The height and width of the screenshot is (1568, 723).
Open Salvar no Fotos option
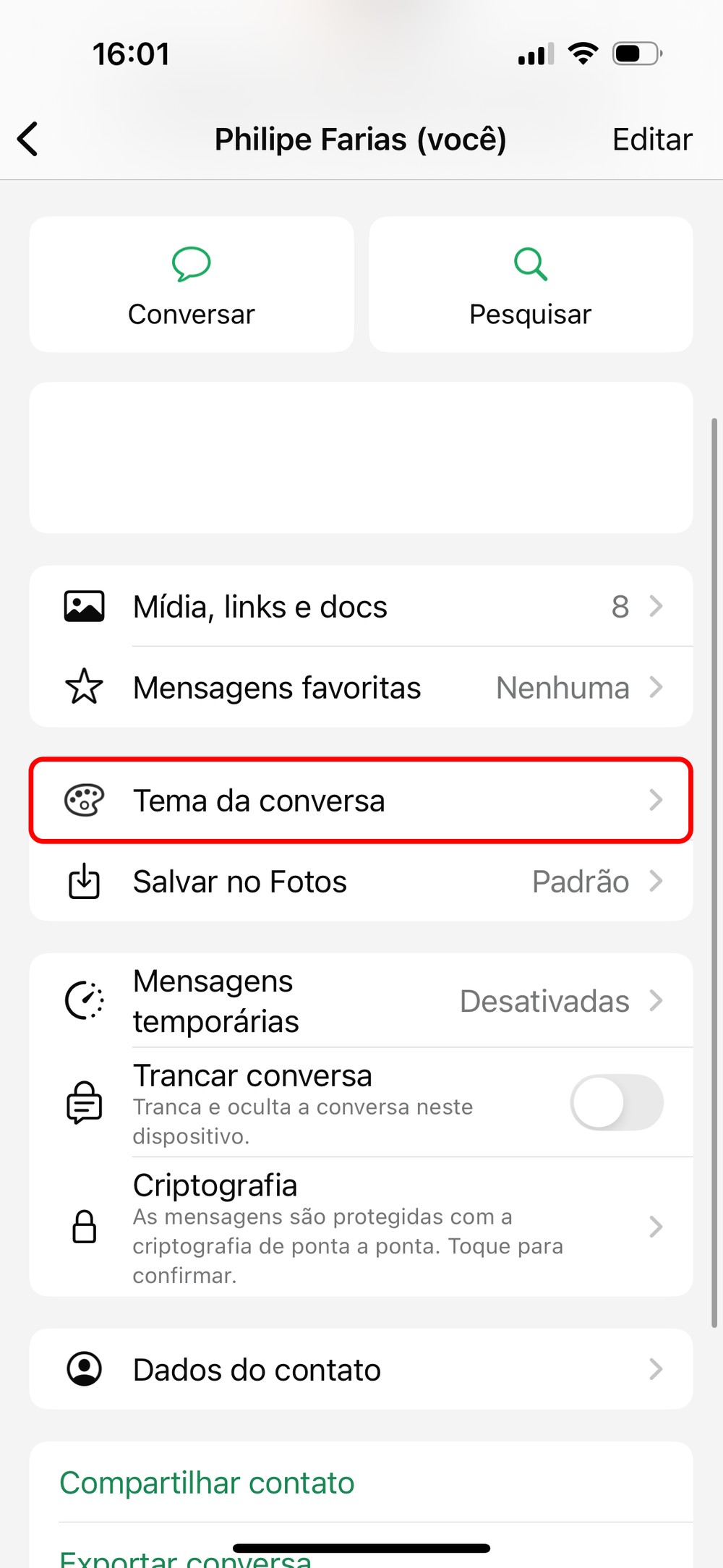(x=361, y=882)
